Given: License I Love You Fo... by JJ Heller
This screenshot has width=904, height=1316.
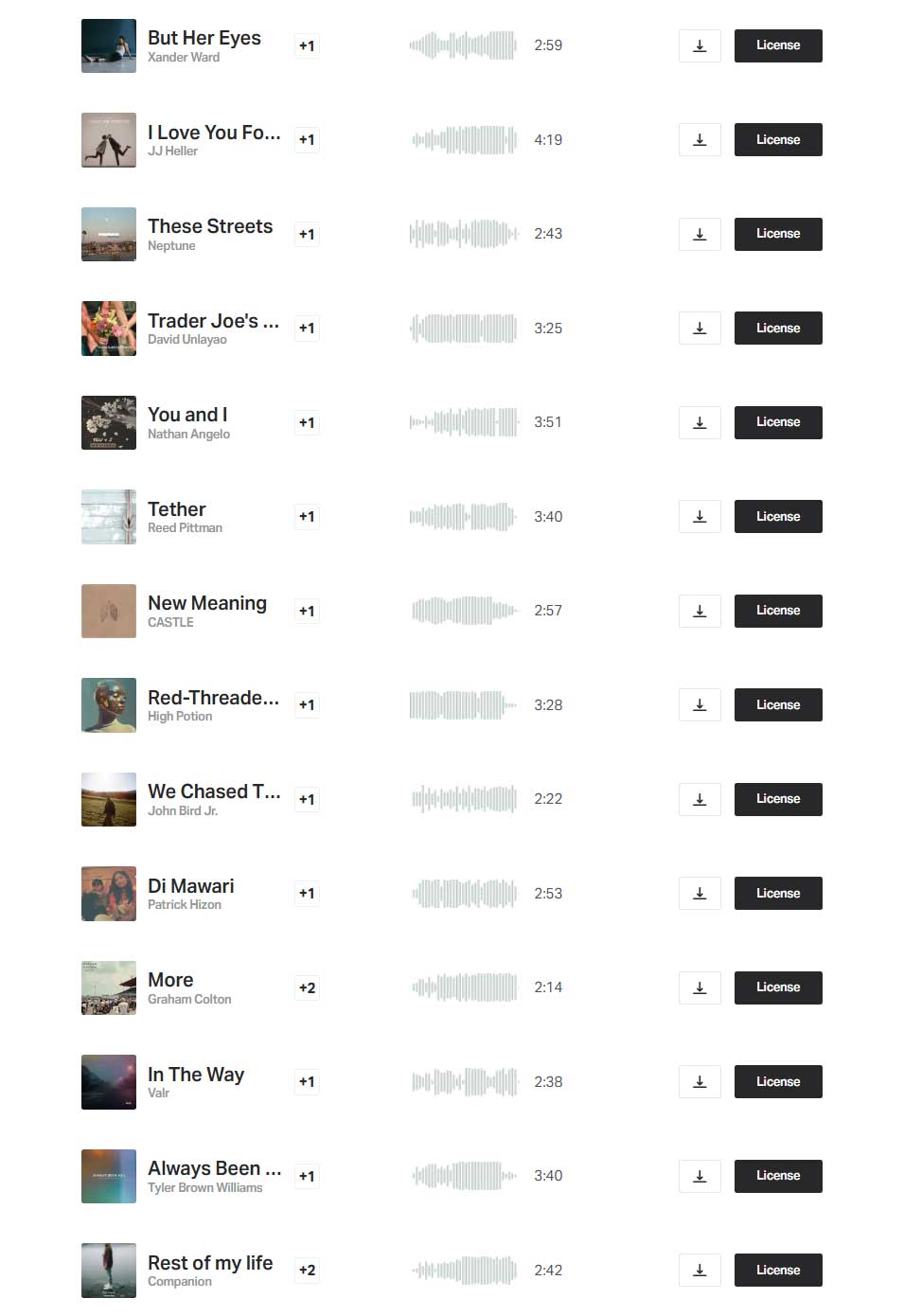Looking at the screenshot, I should click(x=777, y=140).
